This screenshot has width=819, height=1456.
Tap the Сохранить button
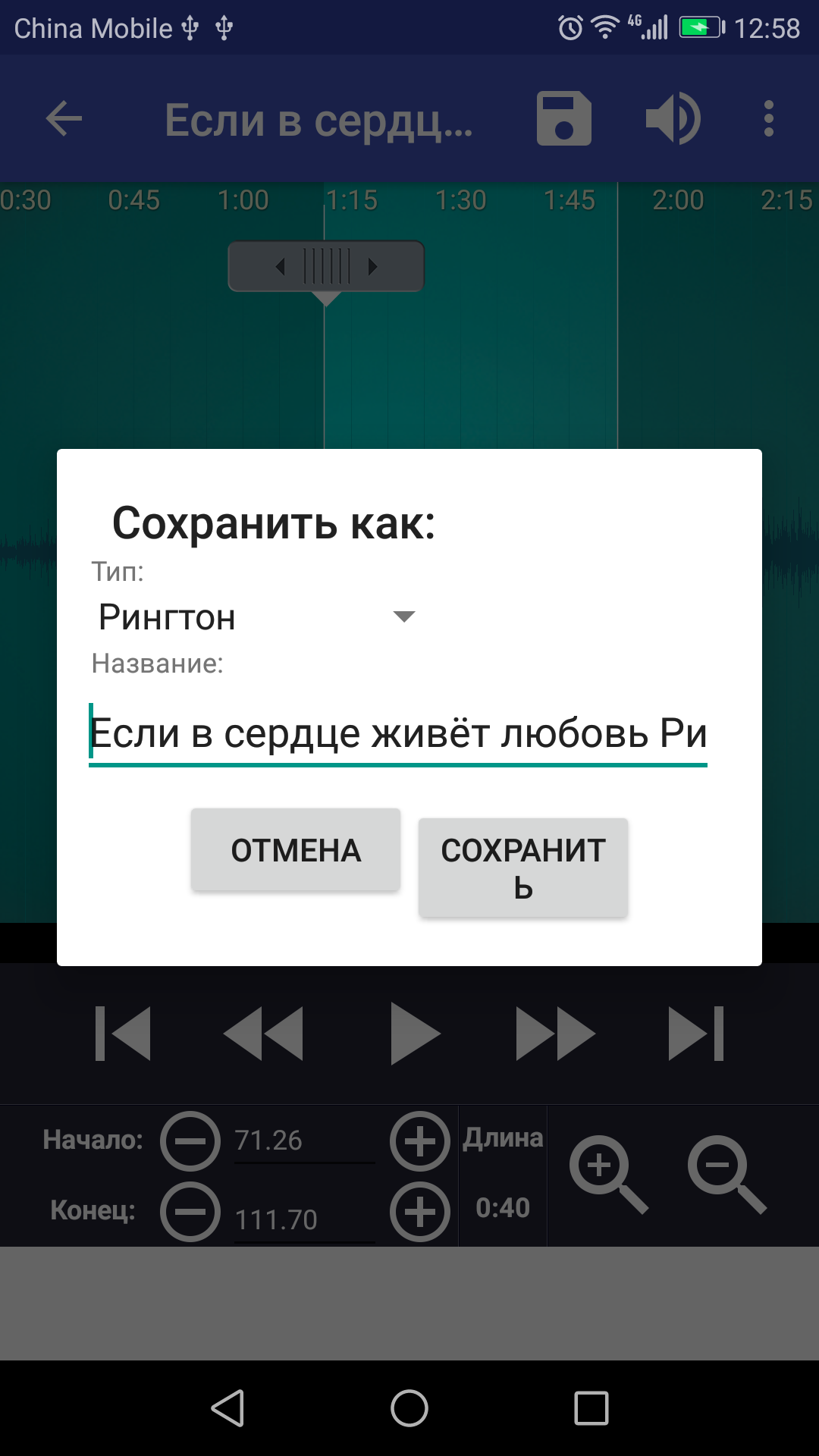coord(522,868)
